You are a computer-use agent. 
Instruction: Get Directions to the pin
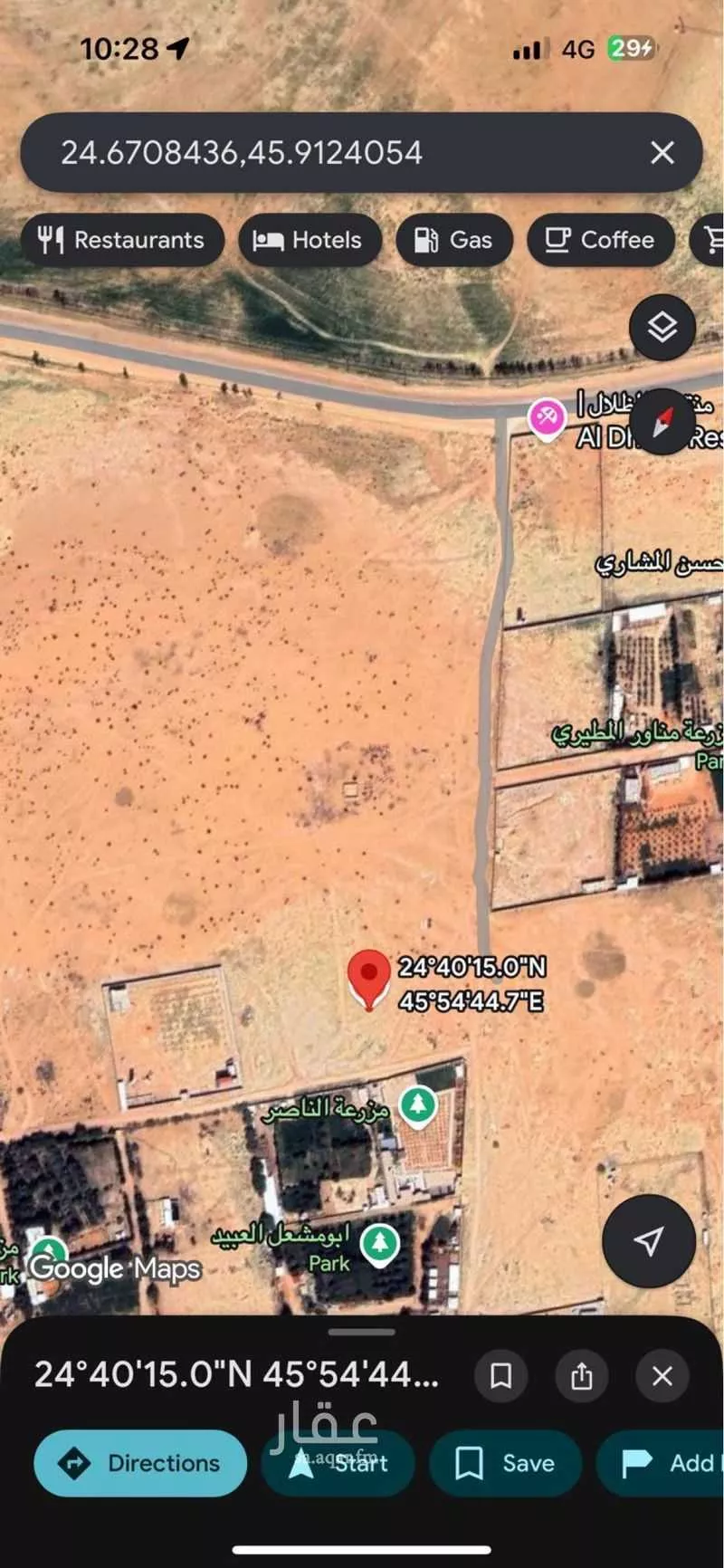pos(140,1463)
